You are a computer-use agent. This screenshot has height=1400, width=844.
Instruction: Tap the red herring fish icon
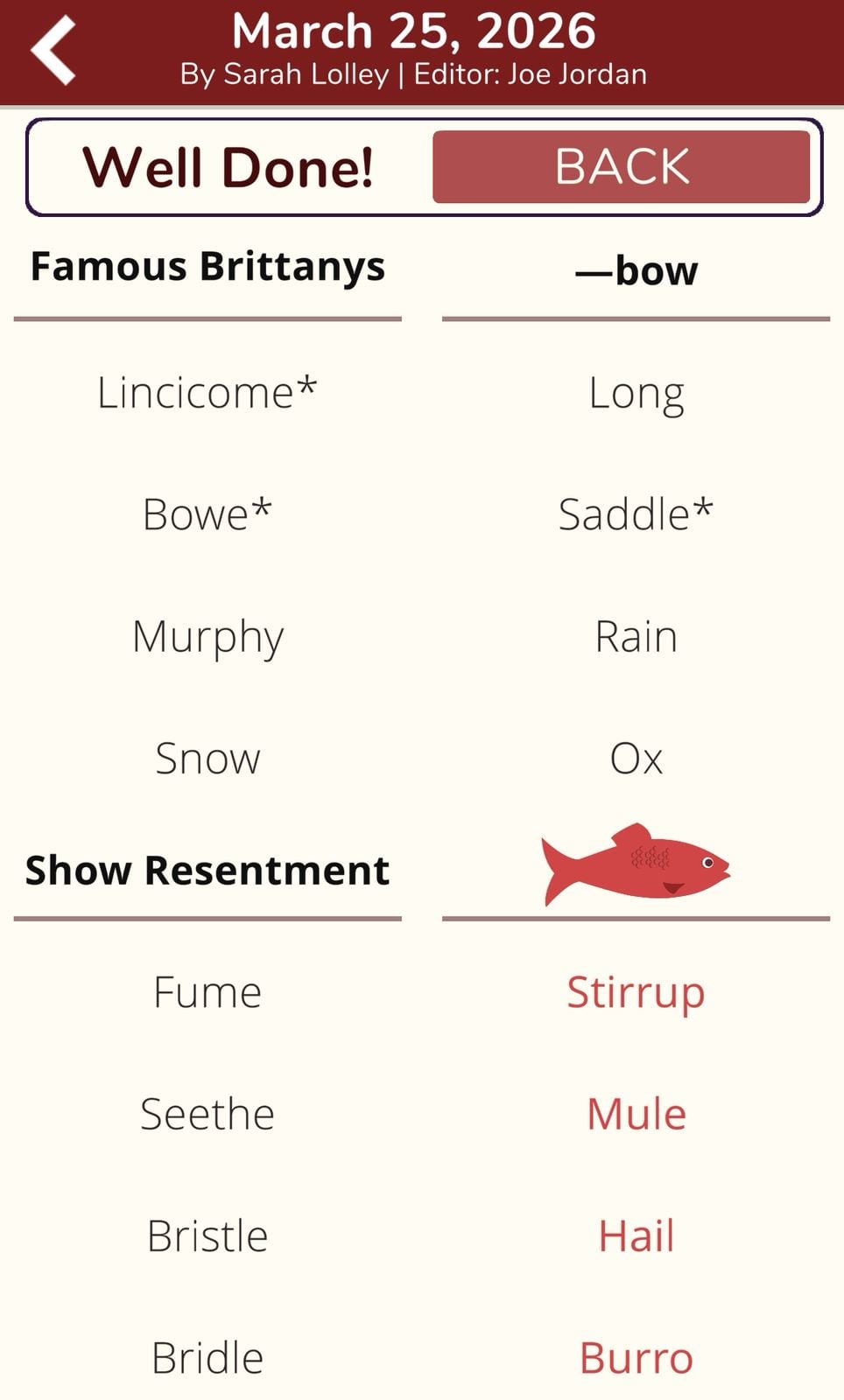click(x=637, y=866)
